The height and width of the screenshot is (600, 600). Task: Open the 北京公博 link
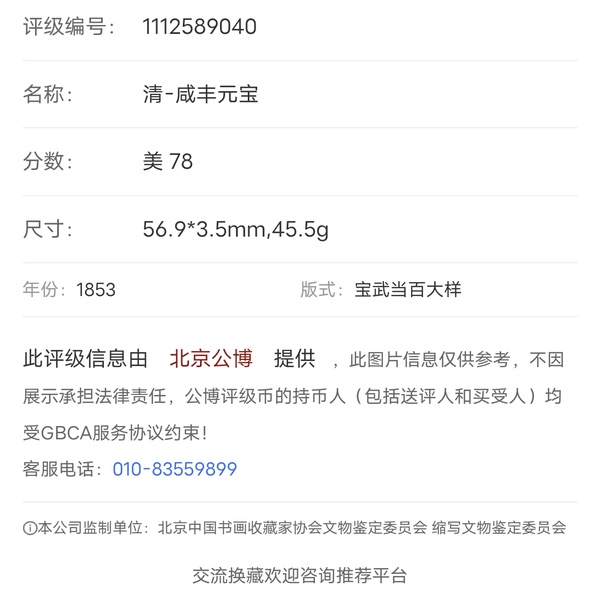tap(211, 359)
